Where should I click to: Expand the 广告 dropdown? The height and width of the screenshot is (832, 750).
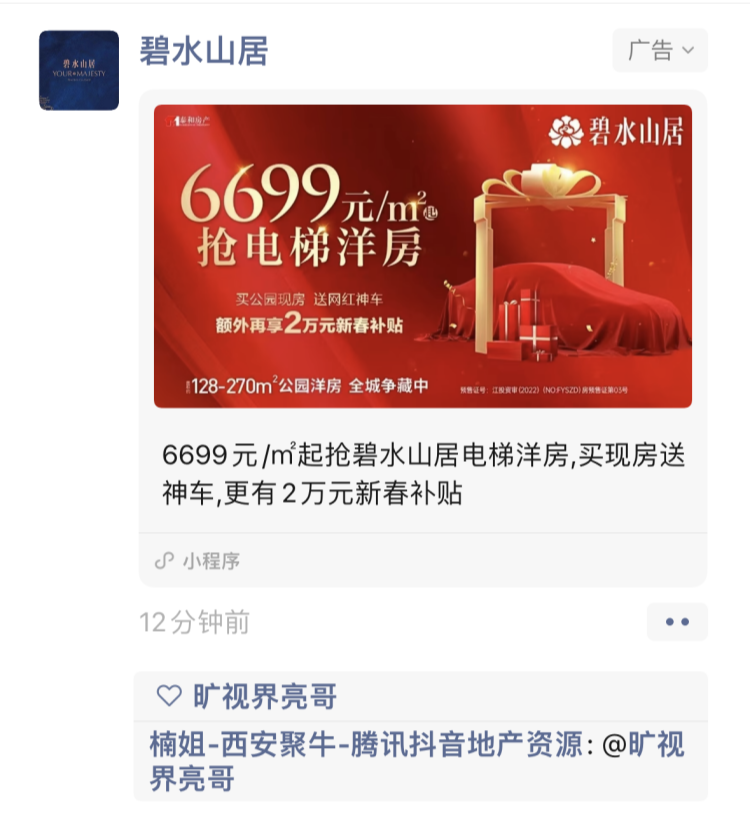coord(660,50)
